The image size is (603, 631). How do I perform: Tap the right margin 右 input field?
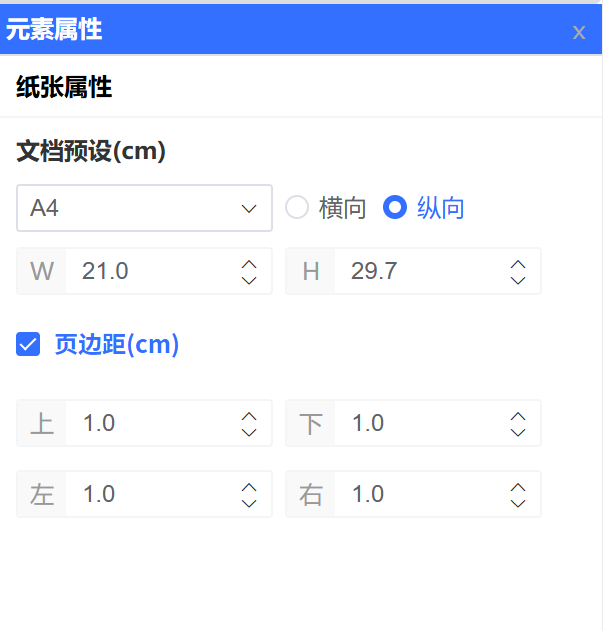point(420,494)
